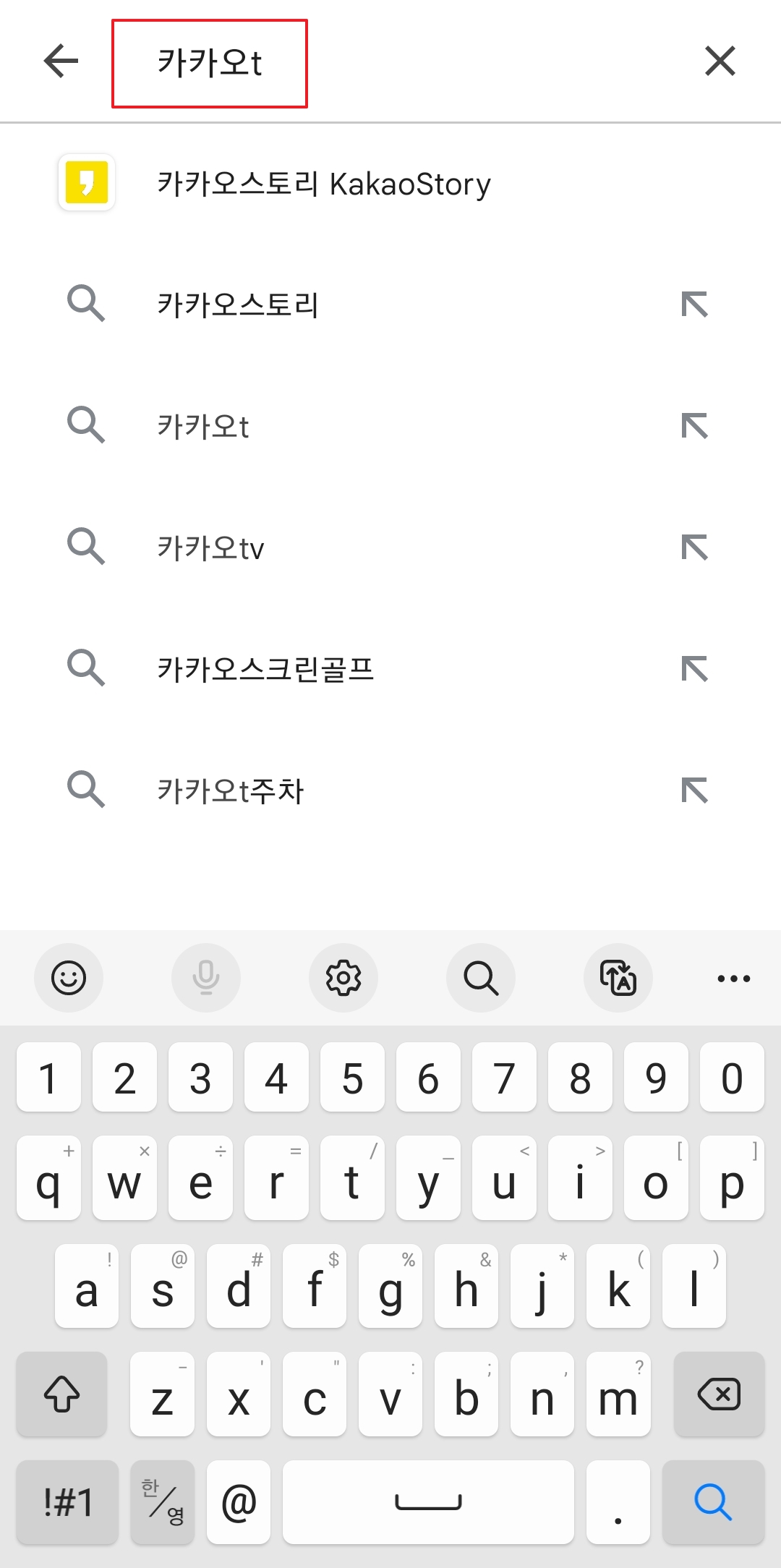
Task: Select the emoji icon on the keyboard
Action: 69,978
